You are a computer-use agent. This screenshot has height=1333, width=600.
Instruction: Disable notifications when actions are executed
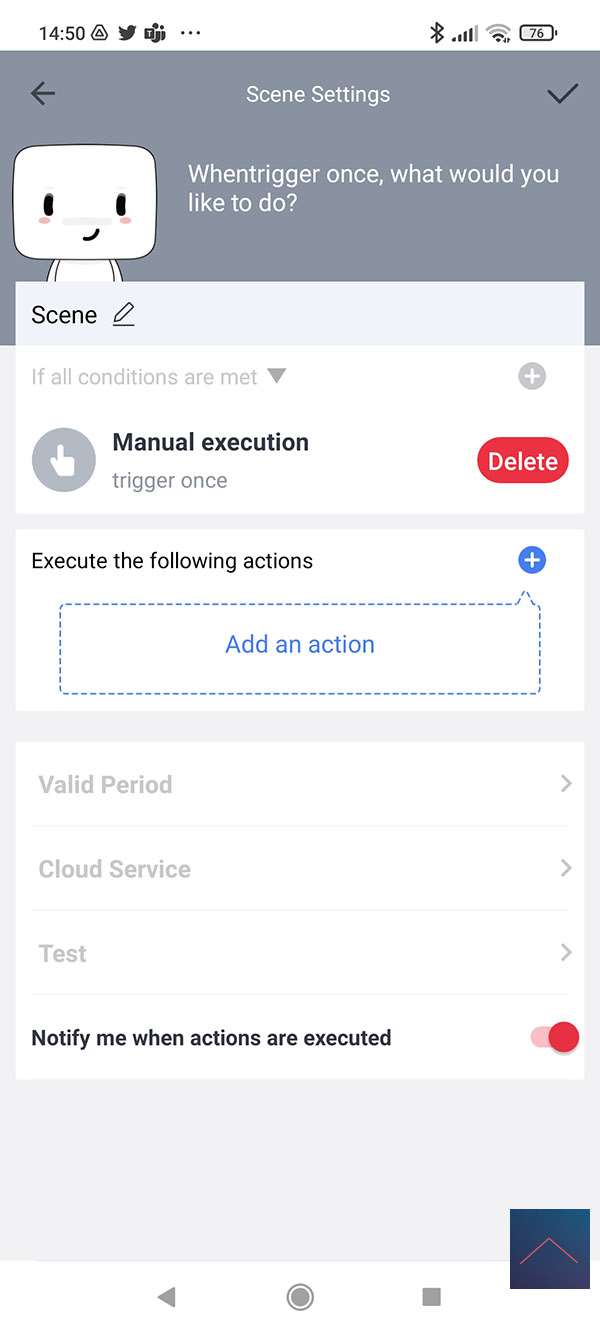[556, 1037]
